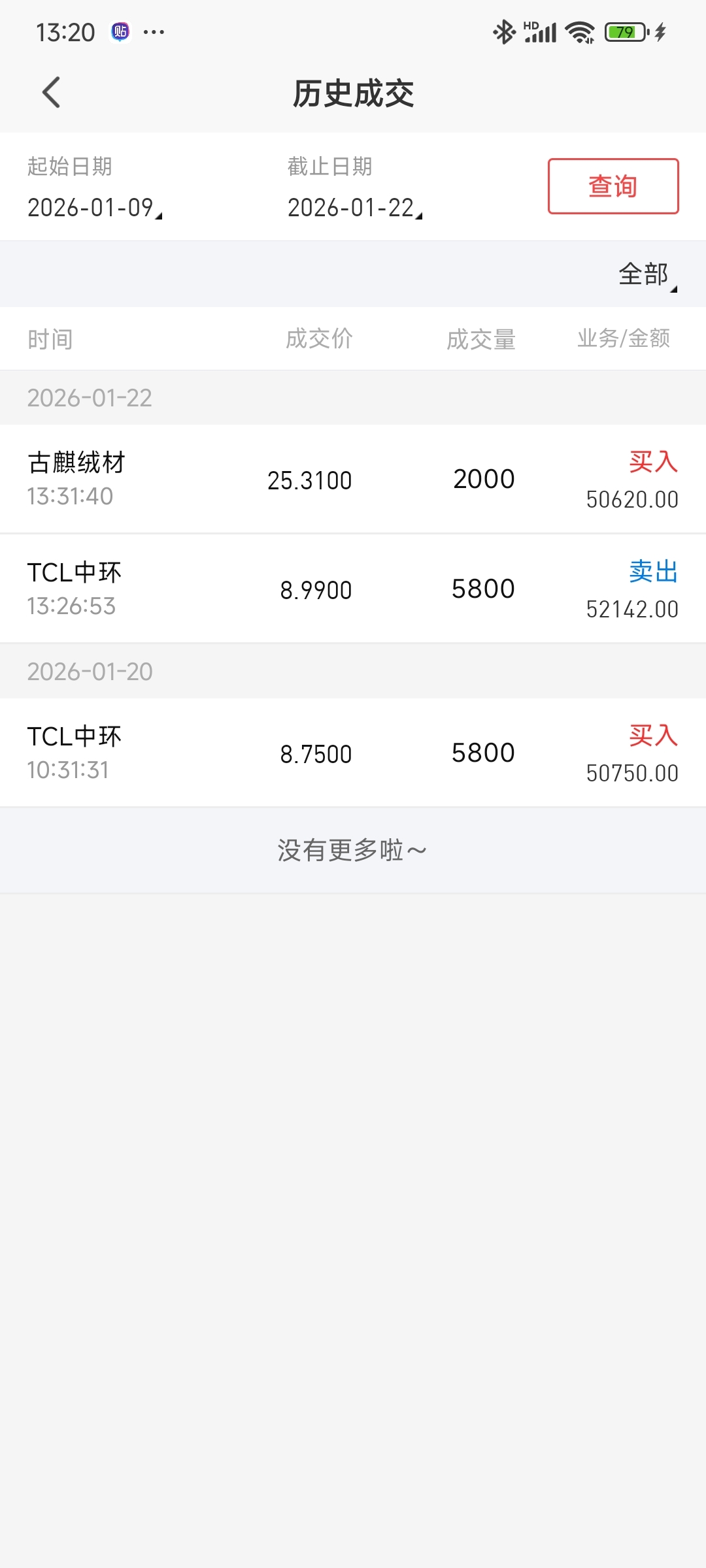Tap the 查询 query button
Image resolution: width=706 pixels, height=1568 pixels.
(x=613, y=186)
